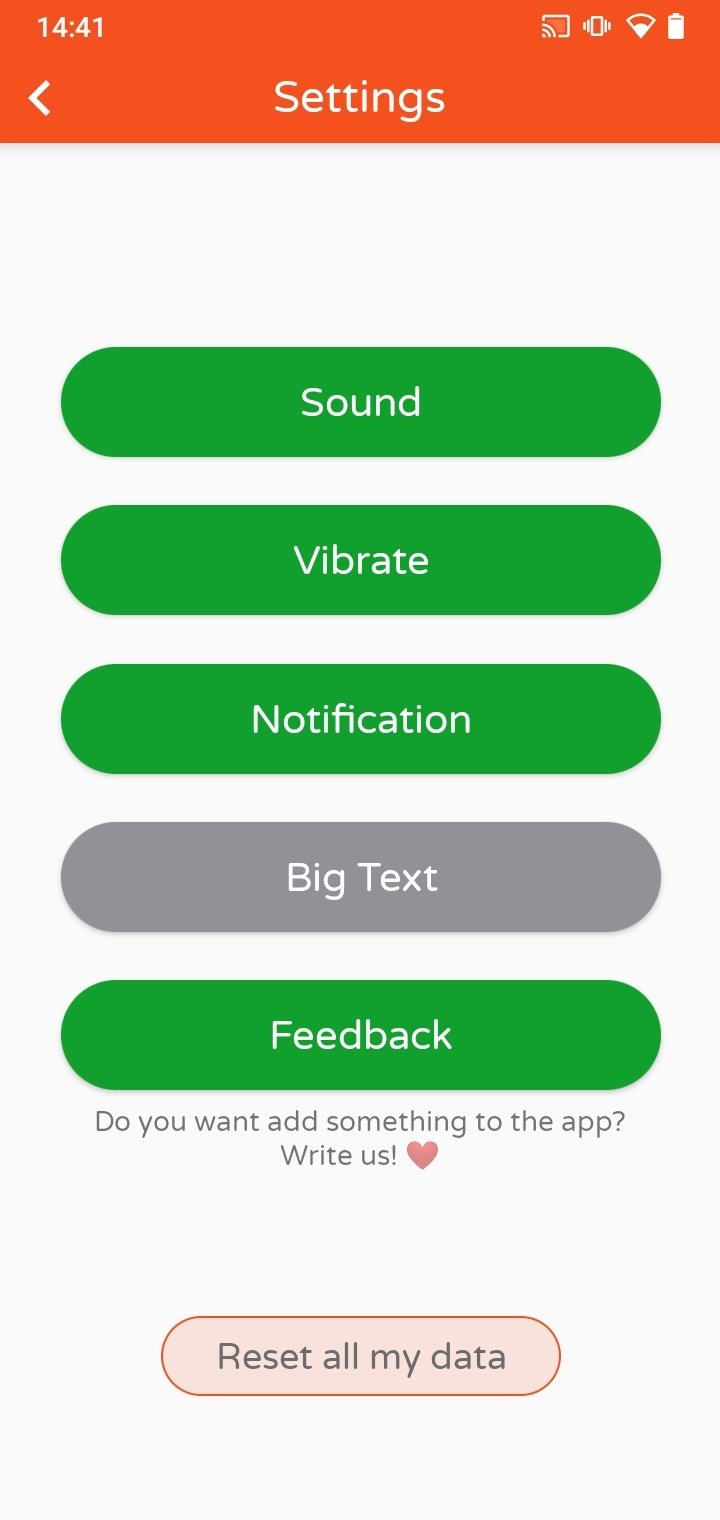Toggle the Sound setting
This screenshot has width=720, height=1520.
tap(360, 402)
